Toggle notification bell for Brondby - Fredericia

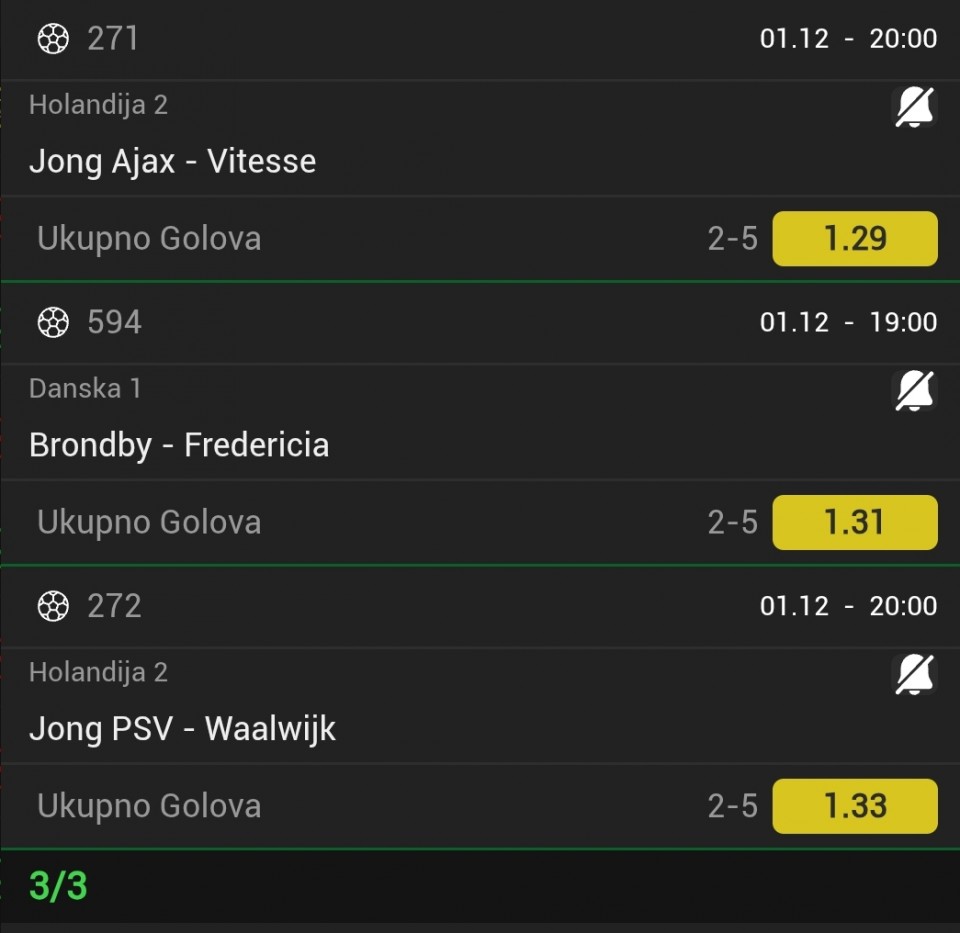click(913, 390)
